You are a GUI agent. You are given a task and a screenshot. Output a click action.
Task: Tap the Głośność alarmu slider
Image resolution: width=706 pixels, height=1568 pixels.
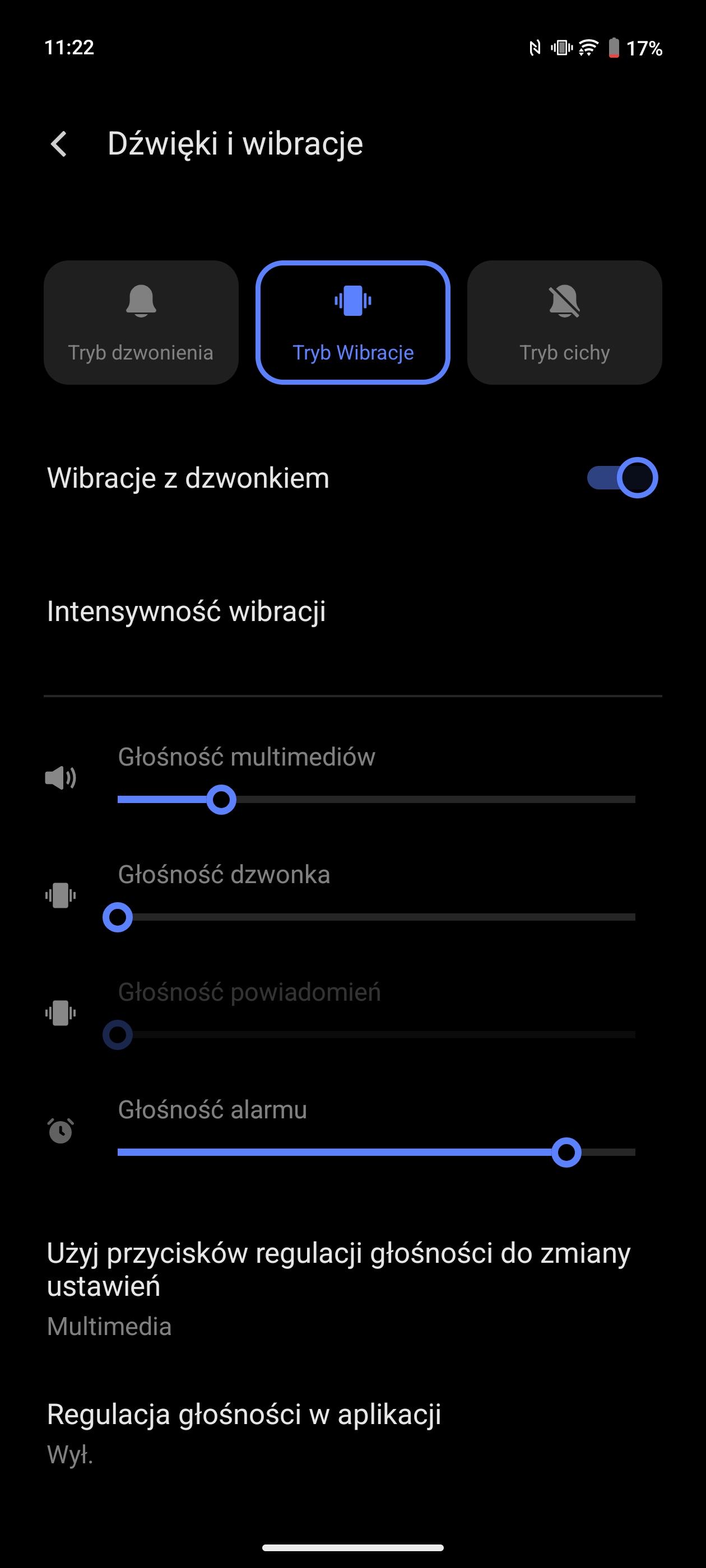[x=377, y=1152]
